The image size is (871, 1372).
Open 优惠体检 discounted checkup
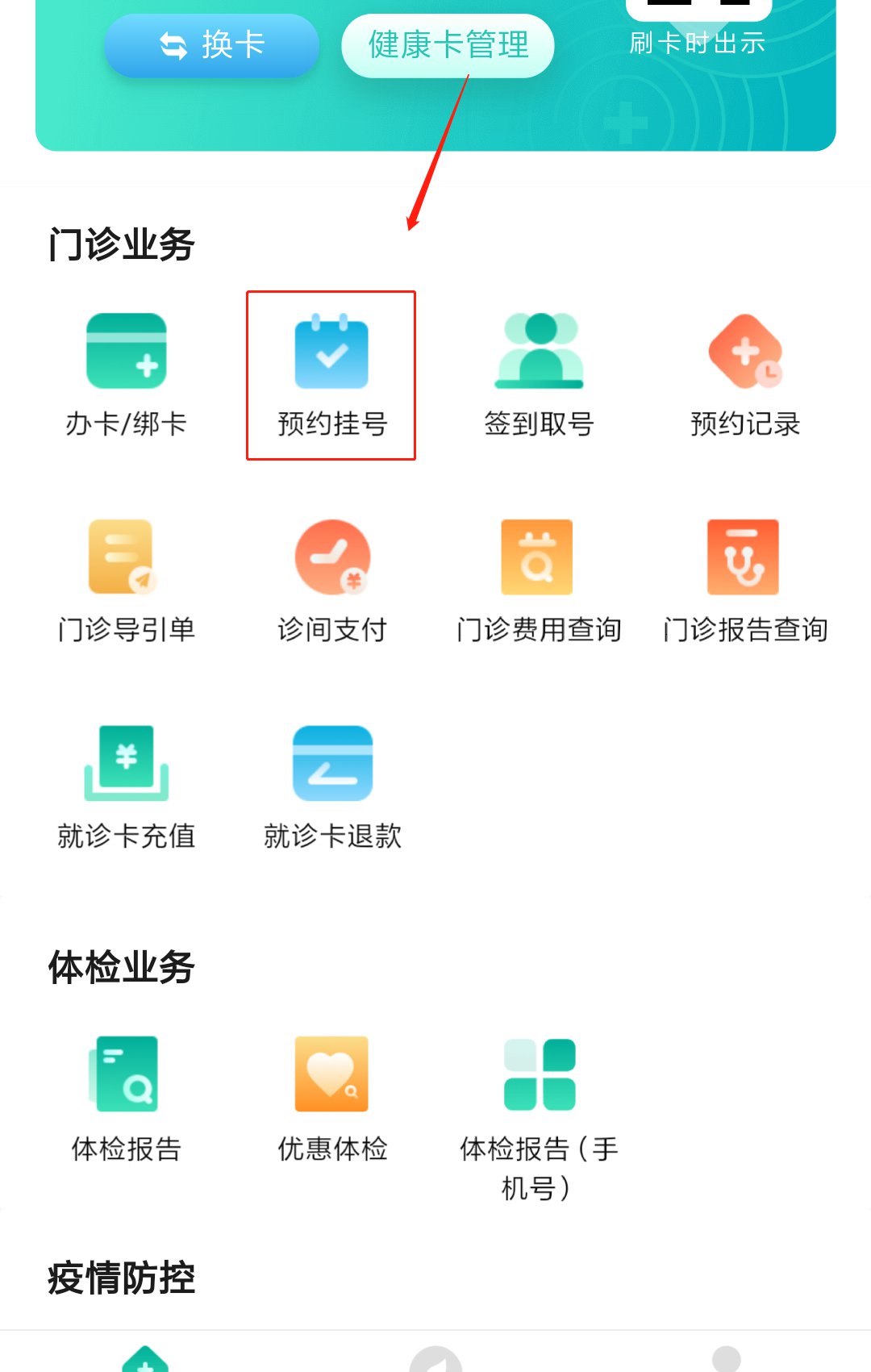pyautogui.click(x=332, y=1099)
